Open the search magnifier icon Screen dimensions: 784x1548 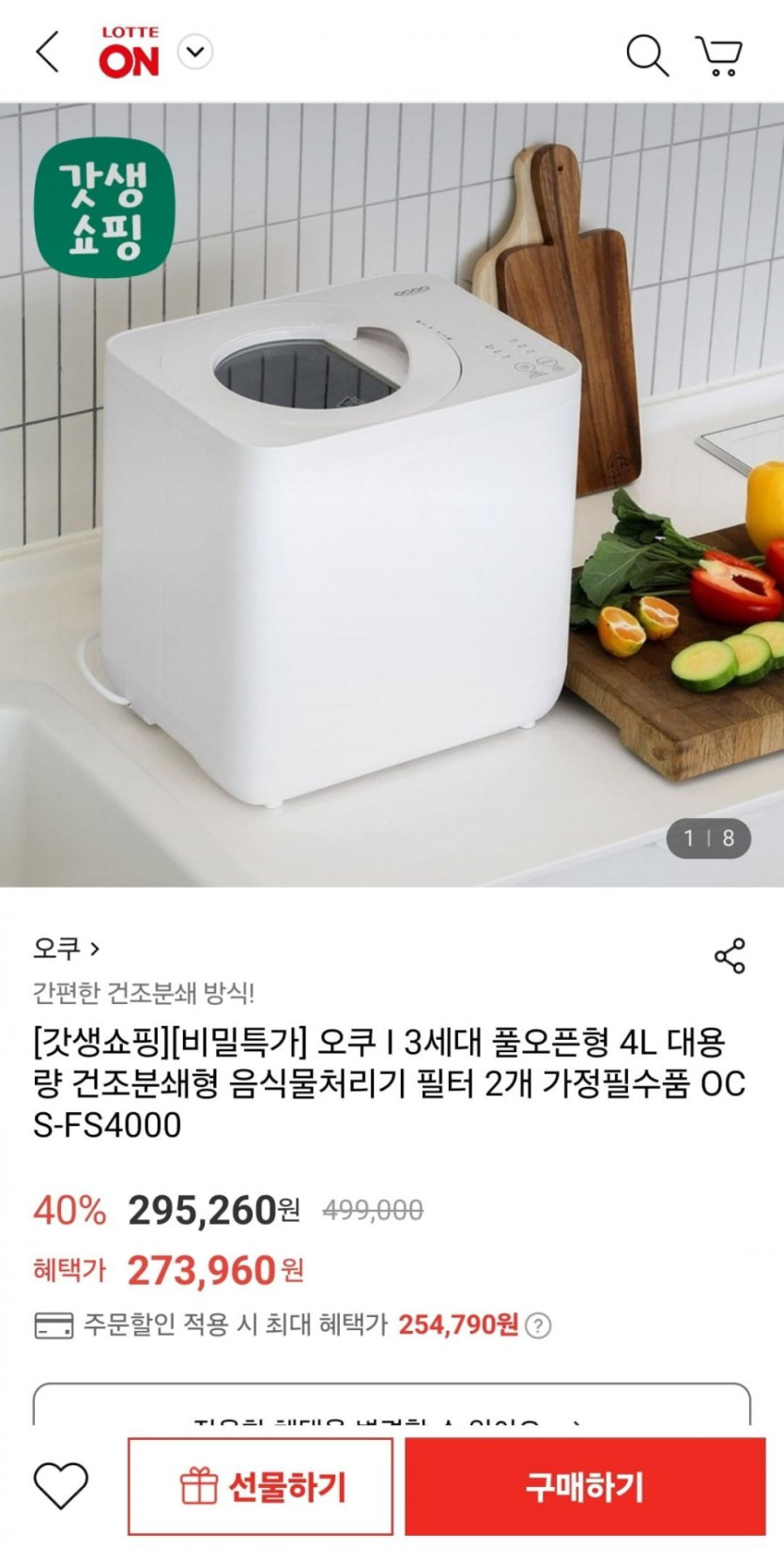click(x=647, y=55)
